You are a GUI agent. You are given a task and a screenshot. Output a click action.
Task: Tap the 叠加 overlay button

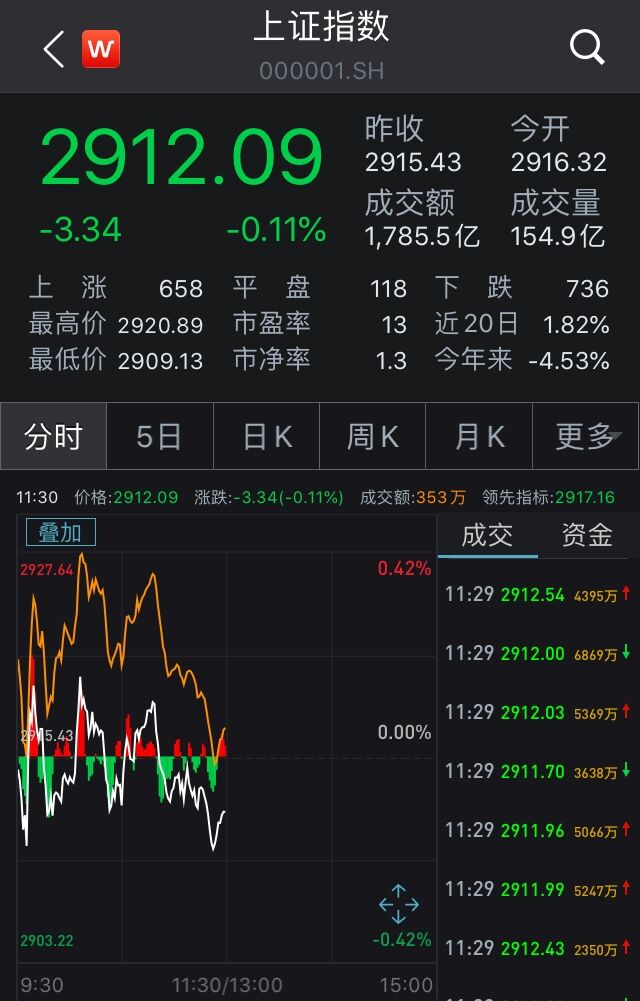[x=60, y=533]
